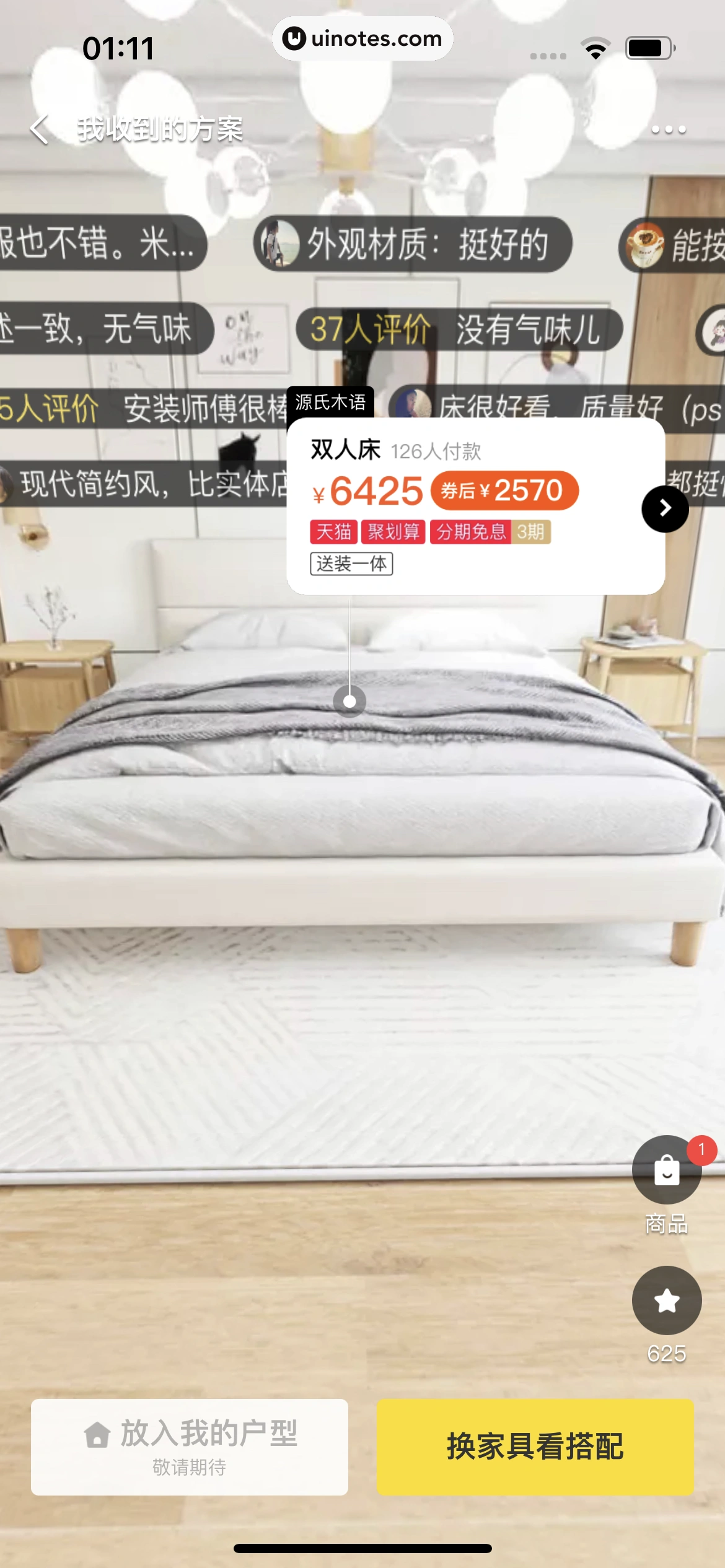Image resolution: width=725 pixels, height=1568 pixels.
Task: Select the hotspot marker on the bed
Action: (x=349, y=702)
